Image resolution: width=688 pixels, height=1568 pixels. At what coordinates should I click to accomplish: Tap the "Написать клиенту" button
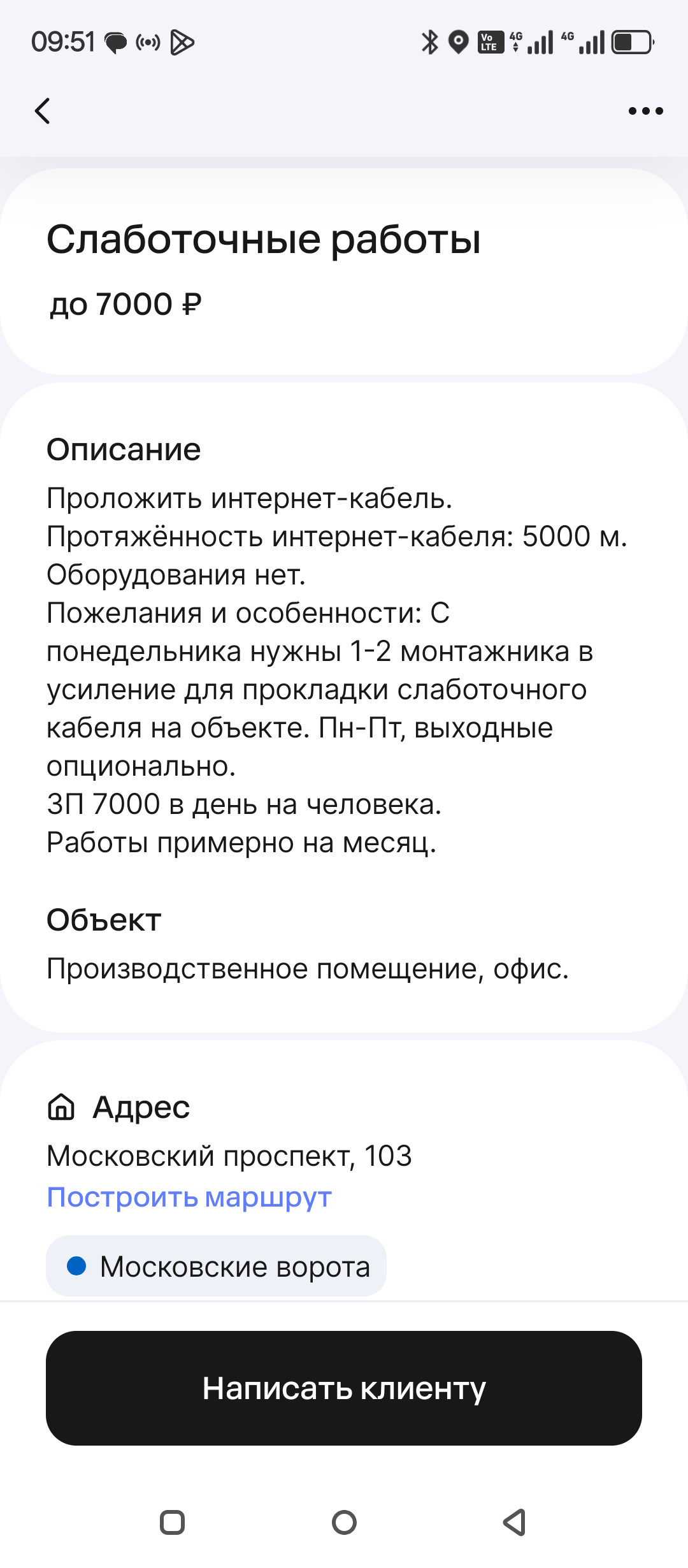[344, 1388]
